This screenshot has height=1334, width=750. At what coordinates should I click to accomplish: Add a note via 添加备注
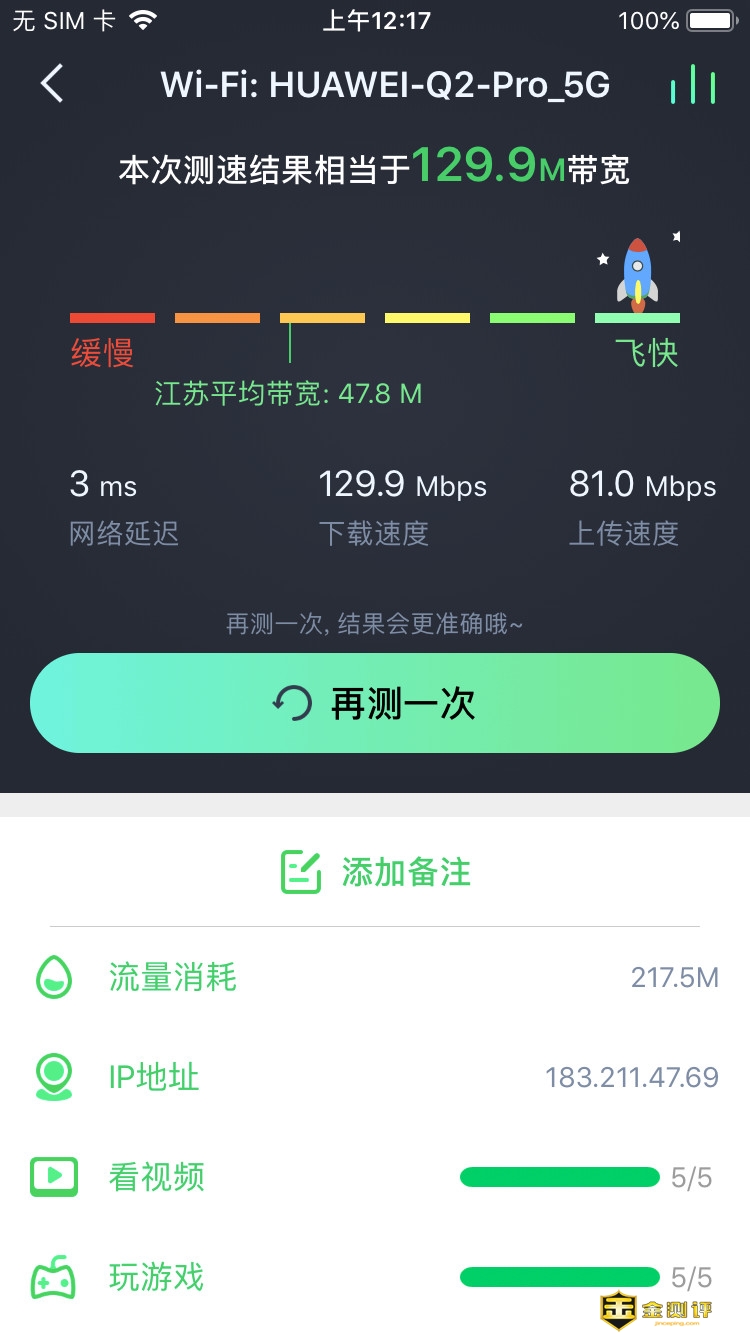(x=375, y=872)
